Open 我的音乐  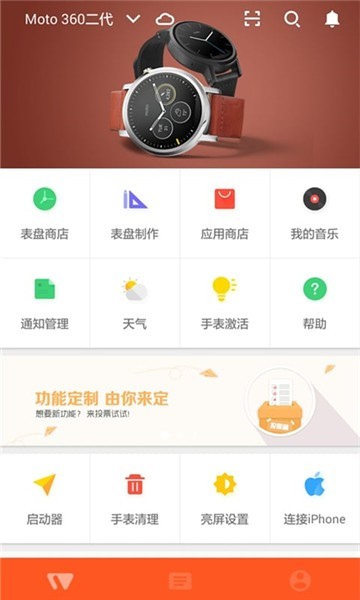(x=315, y=214)
